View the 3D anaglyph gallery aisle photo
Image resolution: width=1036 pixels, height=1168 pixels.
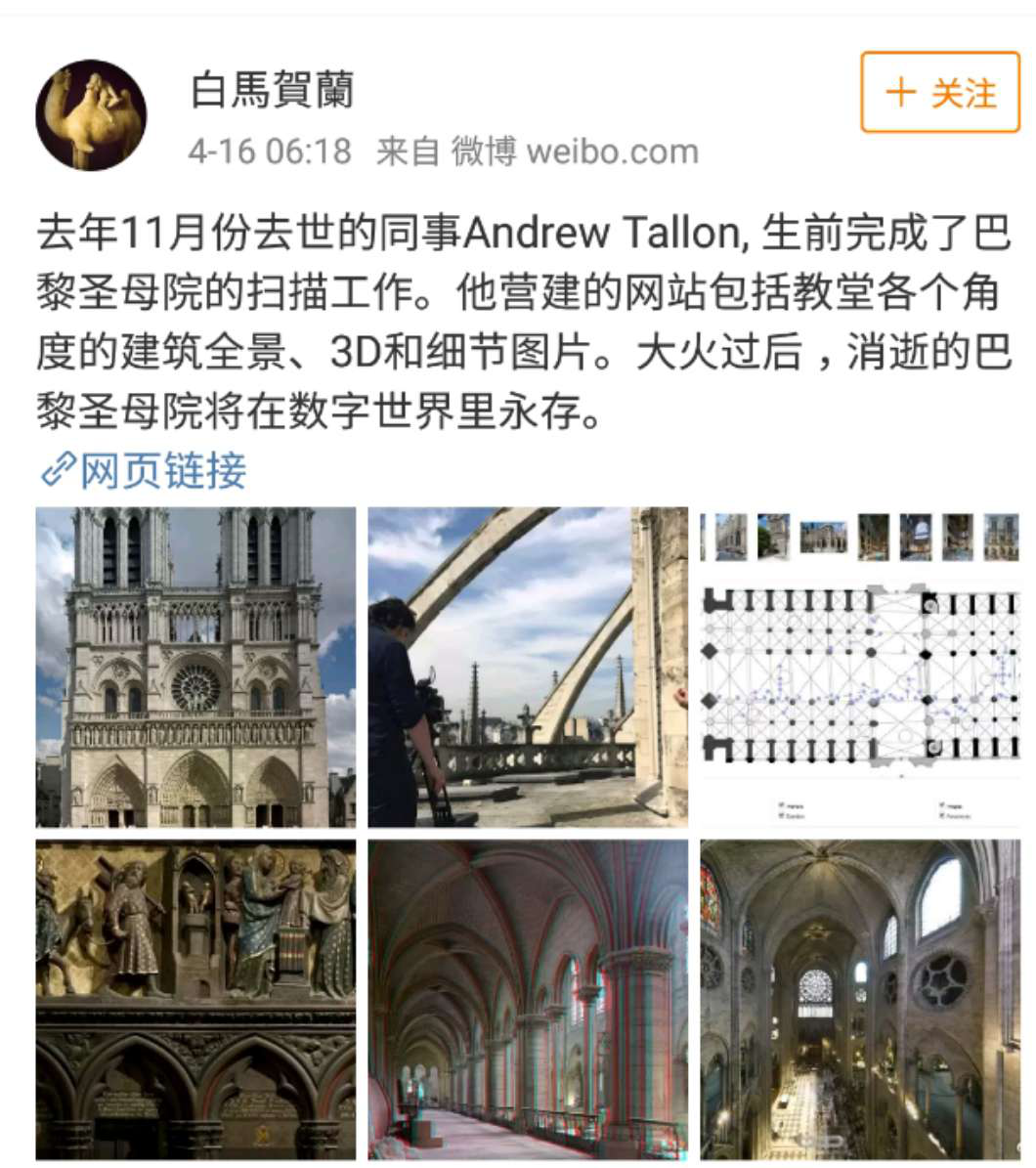pyautogui.click(x=528, y=999)
